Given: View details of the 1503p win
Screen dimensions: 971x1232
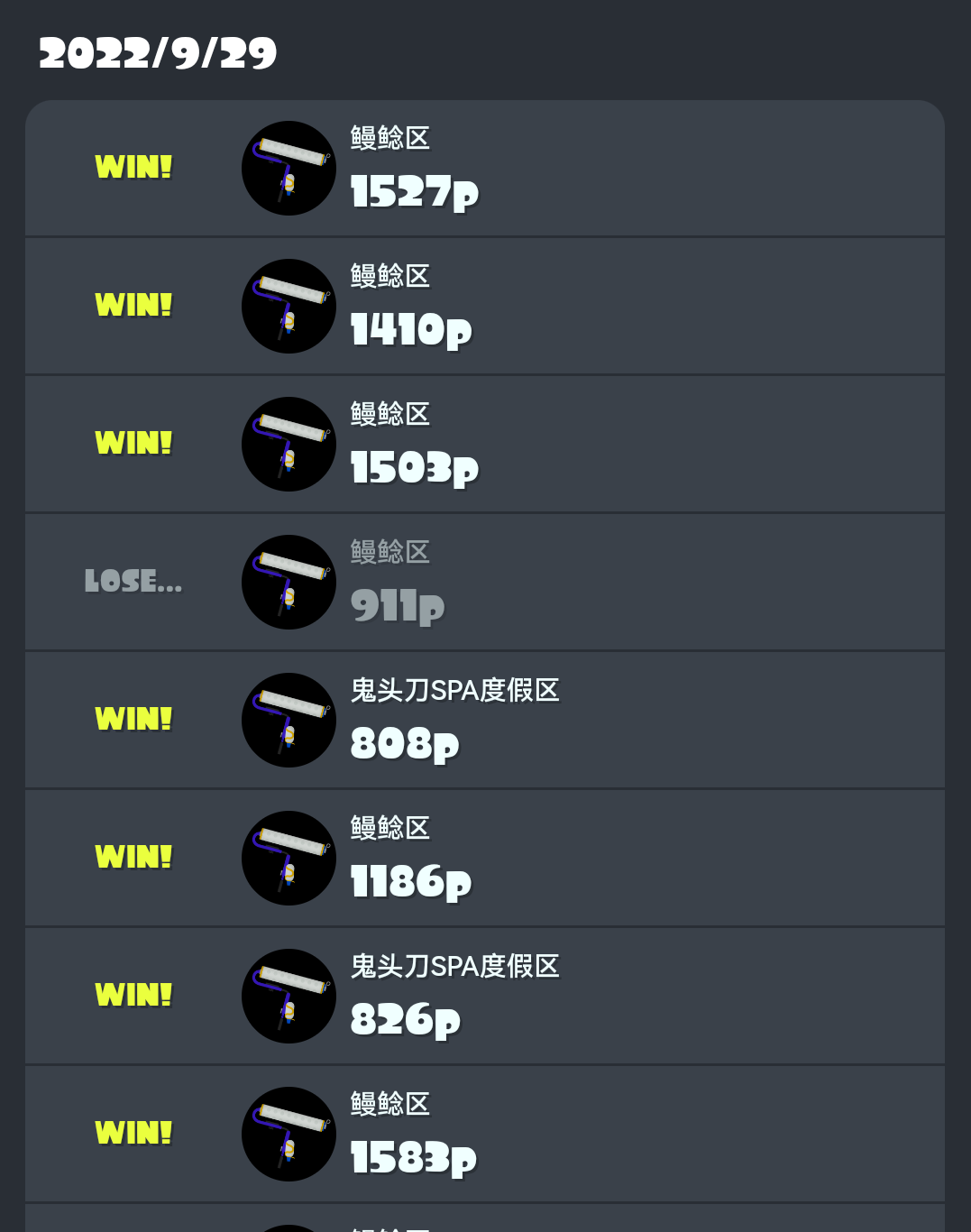Looking at the screenshot, I should 485,445.
